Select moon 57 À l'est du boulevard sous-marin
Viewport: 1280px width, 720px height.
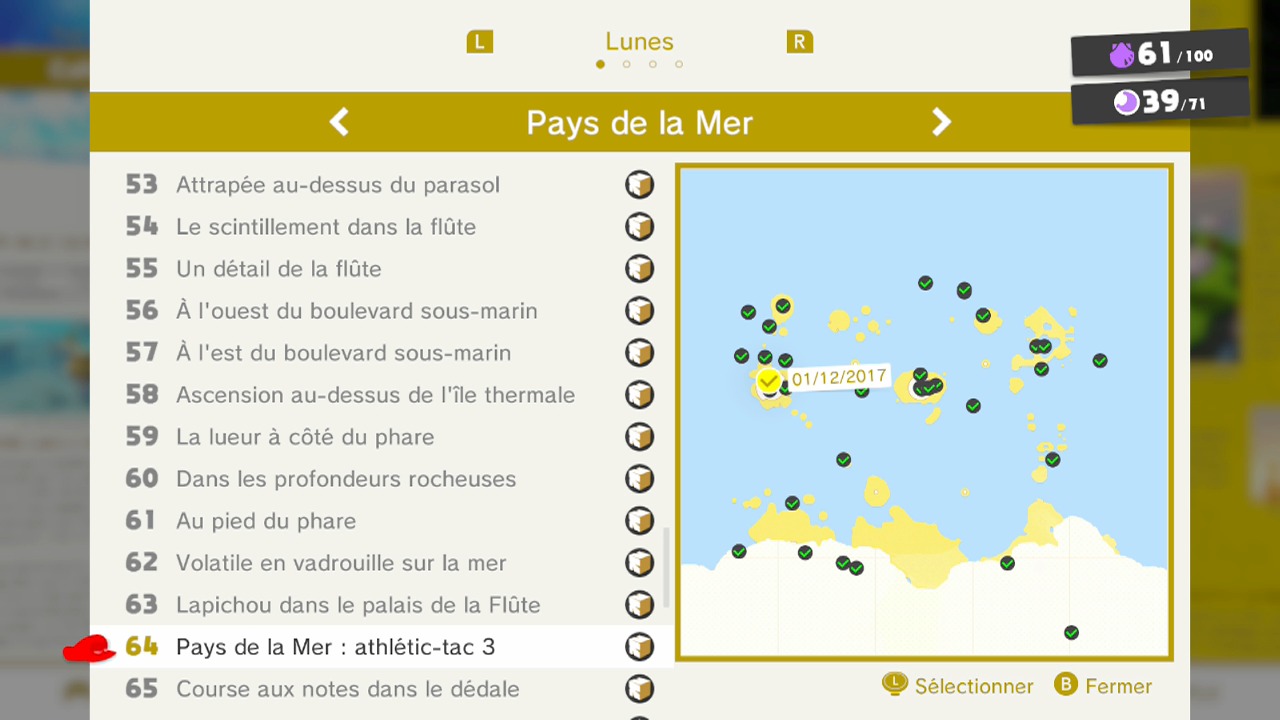pyautogui.click(x=343, y=353)
